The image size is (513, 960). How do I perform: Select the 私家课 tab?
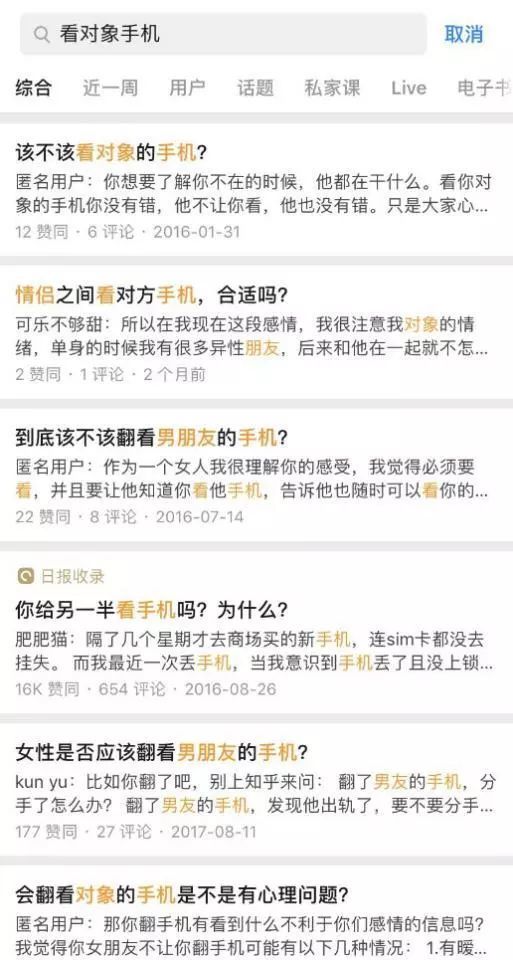click(x=332, y=88)
